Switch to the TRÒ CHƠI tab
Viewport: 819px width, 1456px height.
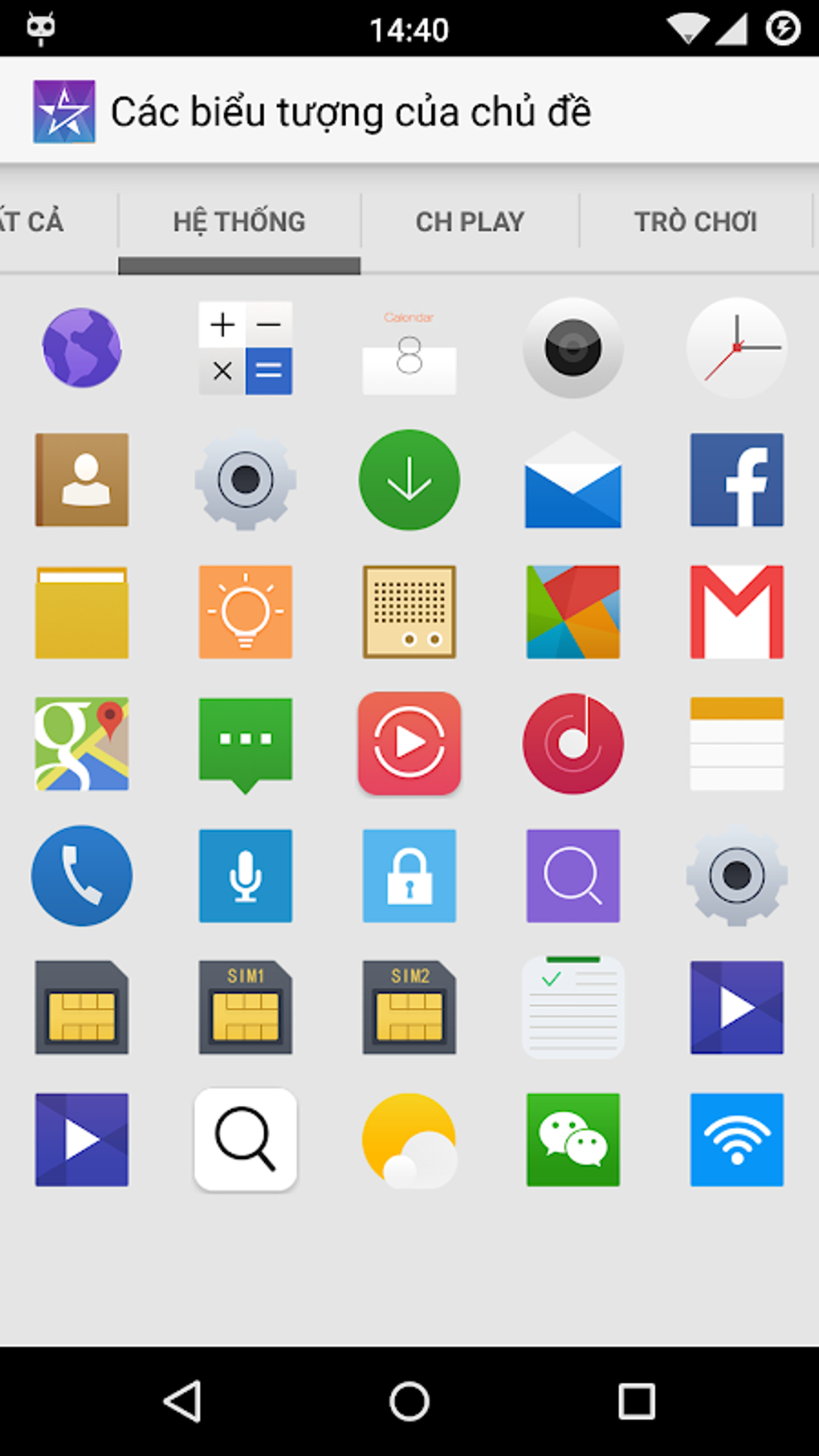point(695,221)
